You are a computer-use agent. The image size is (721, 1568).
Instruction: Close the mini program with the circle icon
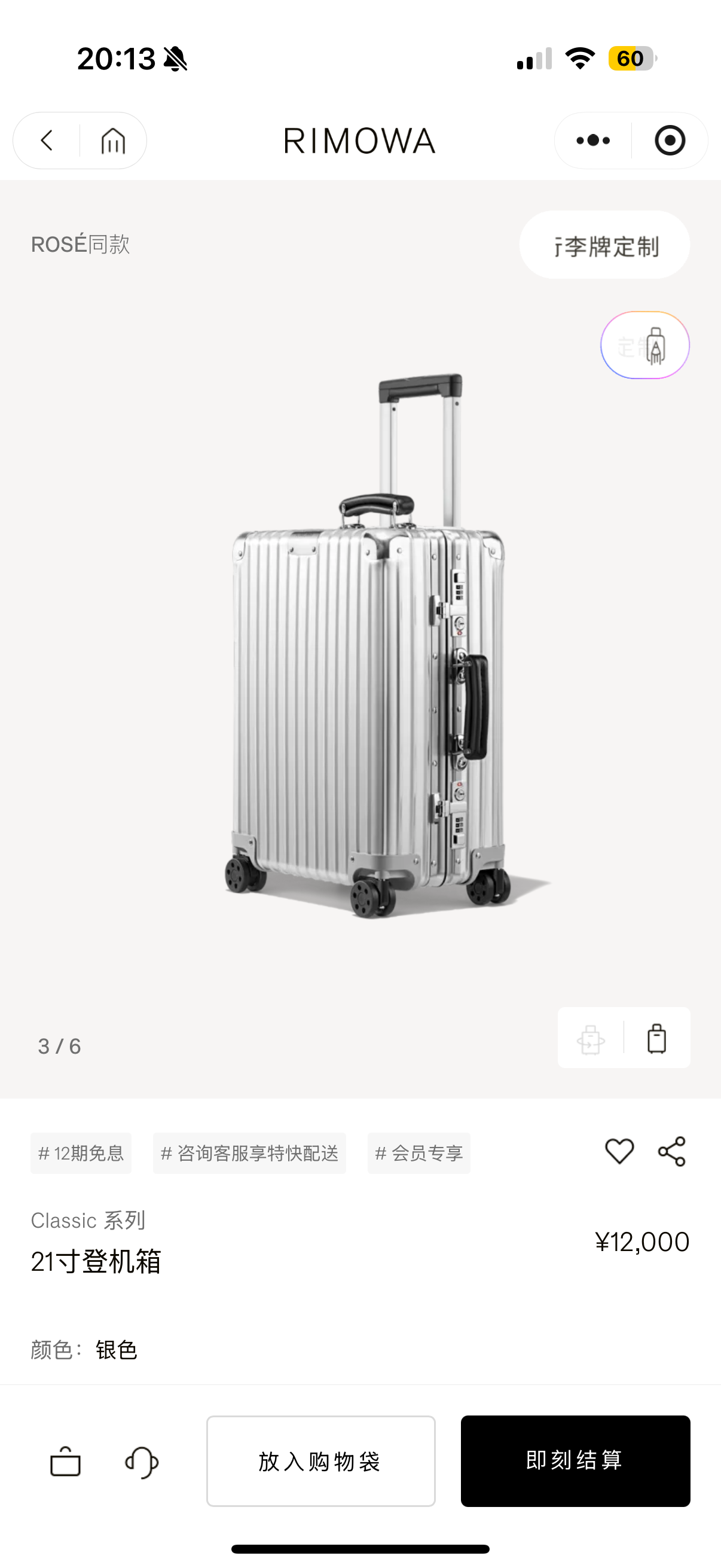pyautogui.click(x=670, y=141)
